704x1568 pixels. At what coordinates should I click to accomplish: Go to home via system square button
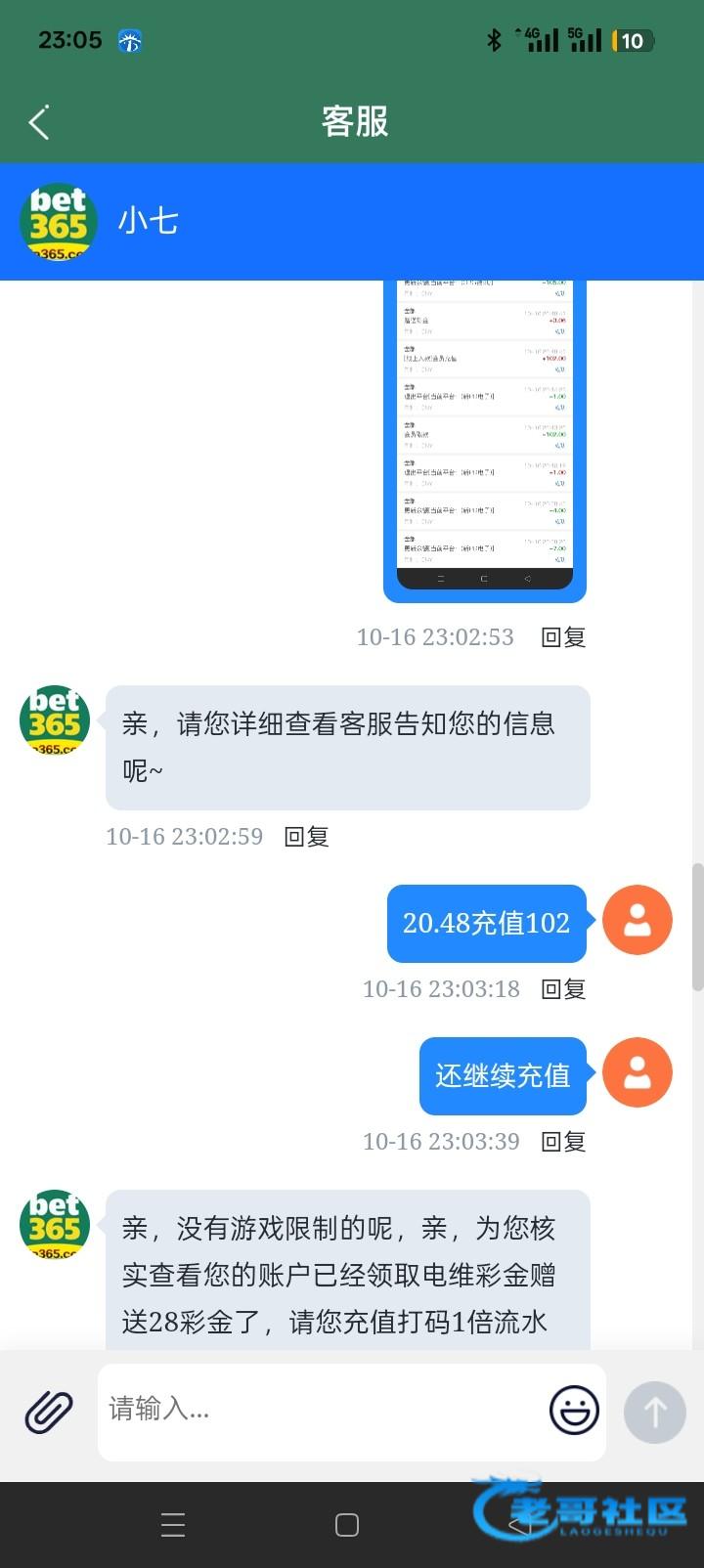pos(347,1525)
